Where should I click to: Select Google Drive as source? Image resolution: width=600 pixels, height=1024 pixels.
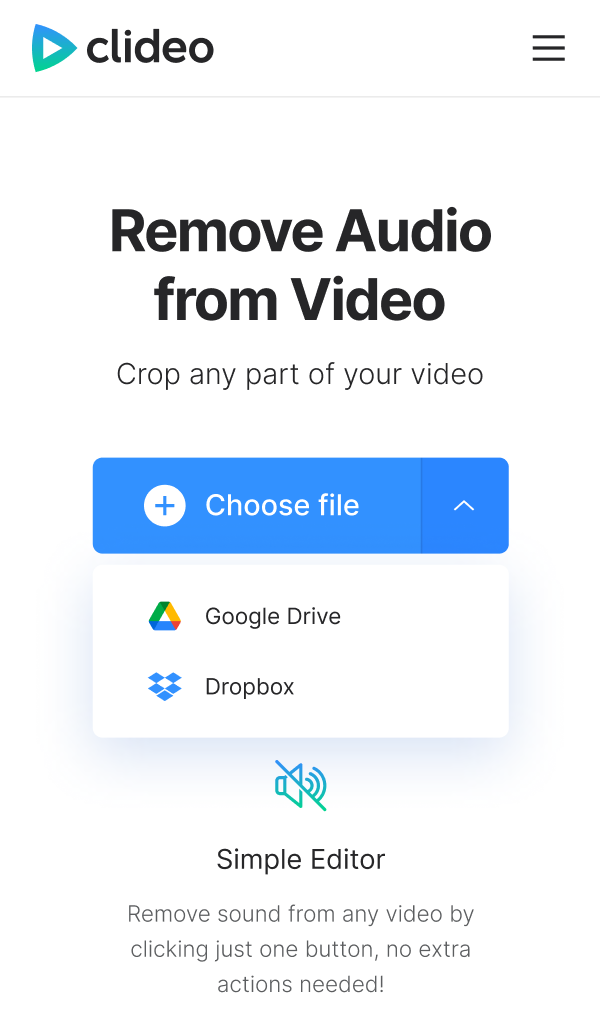tap(300, 616)
